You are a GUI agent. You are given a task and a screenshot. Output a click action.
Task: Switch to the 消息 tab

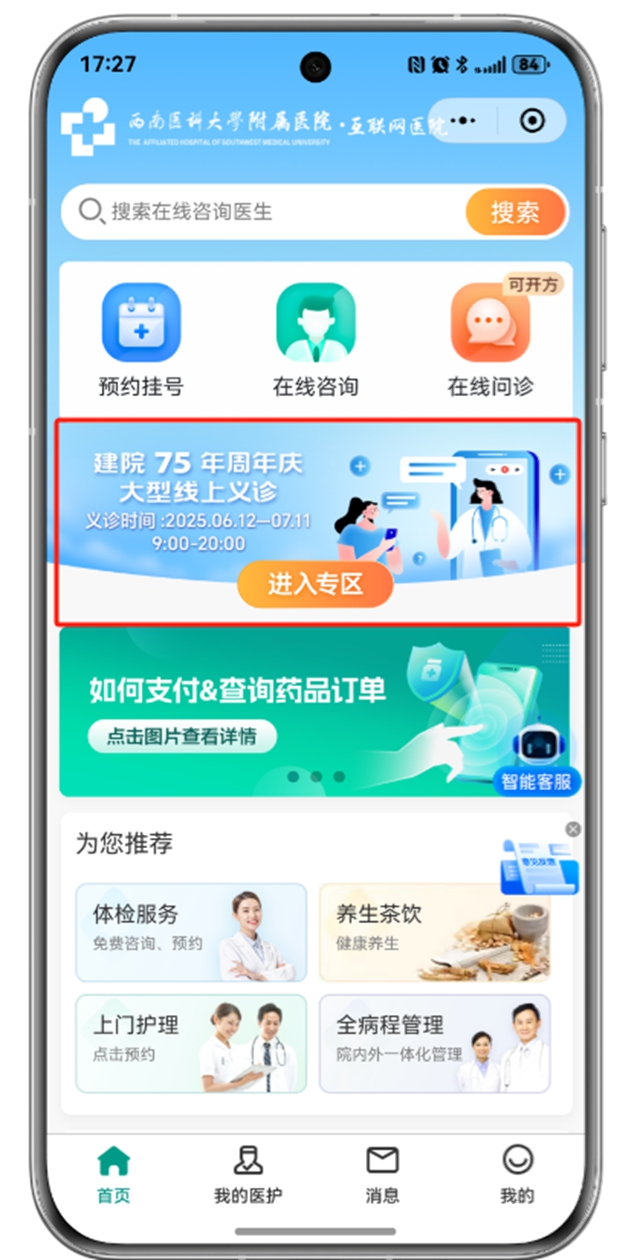point(382,1175)
